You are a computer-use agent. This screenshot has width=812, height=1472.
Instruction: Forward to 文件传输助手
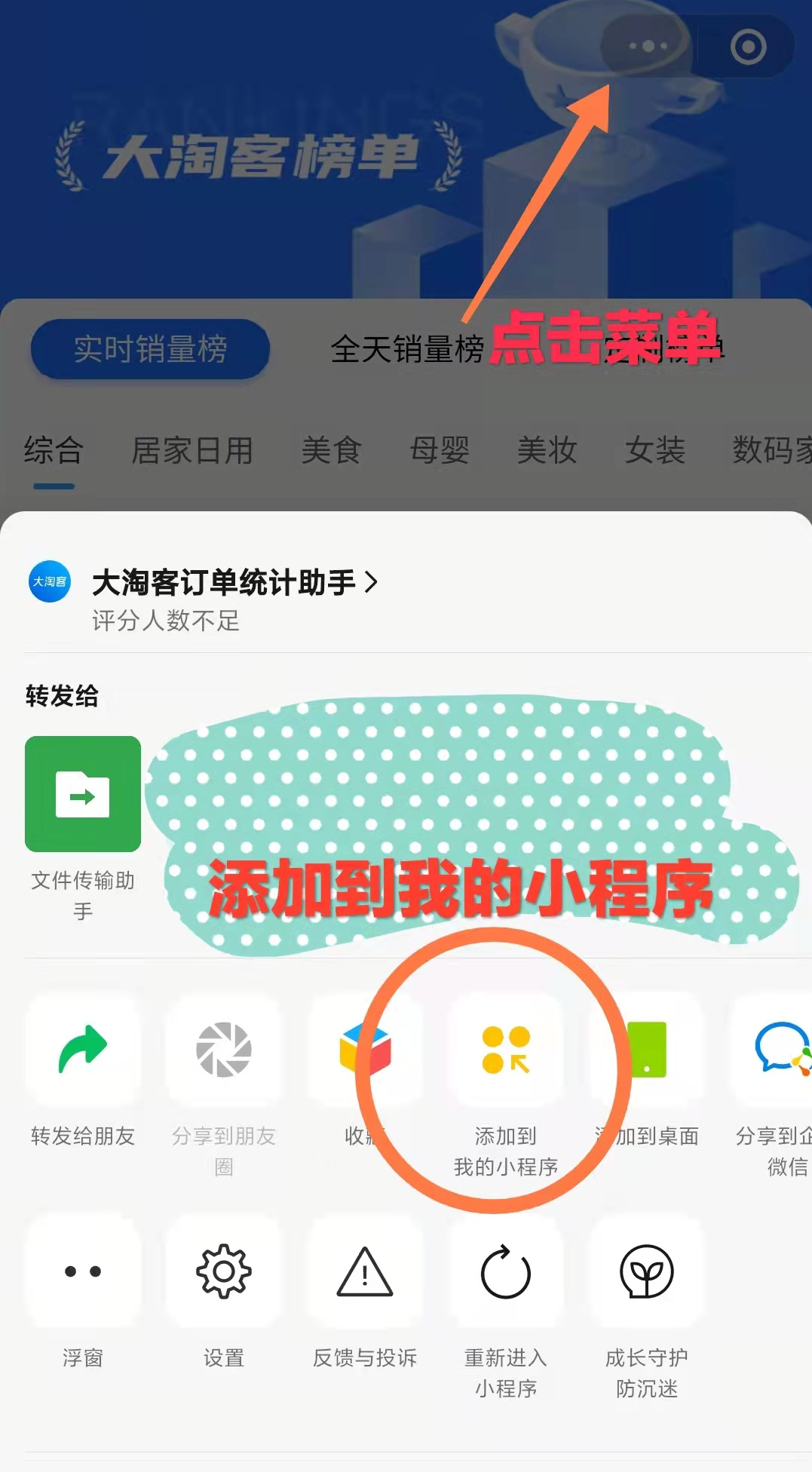coord(83,795)
